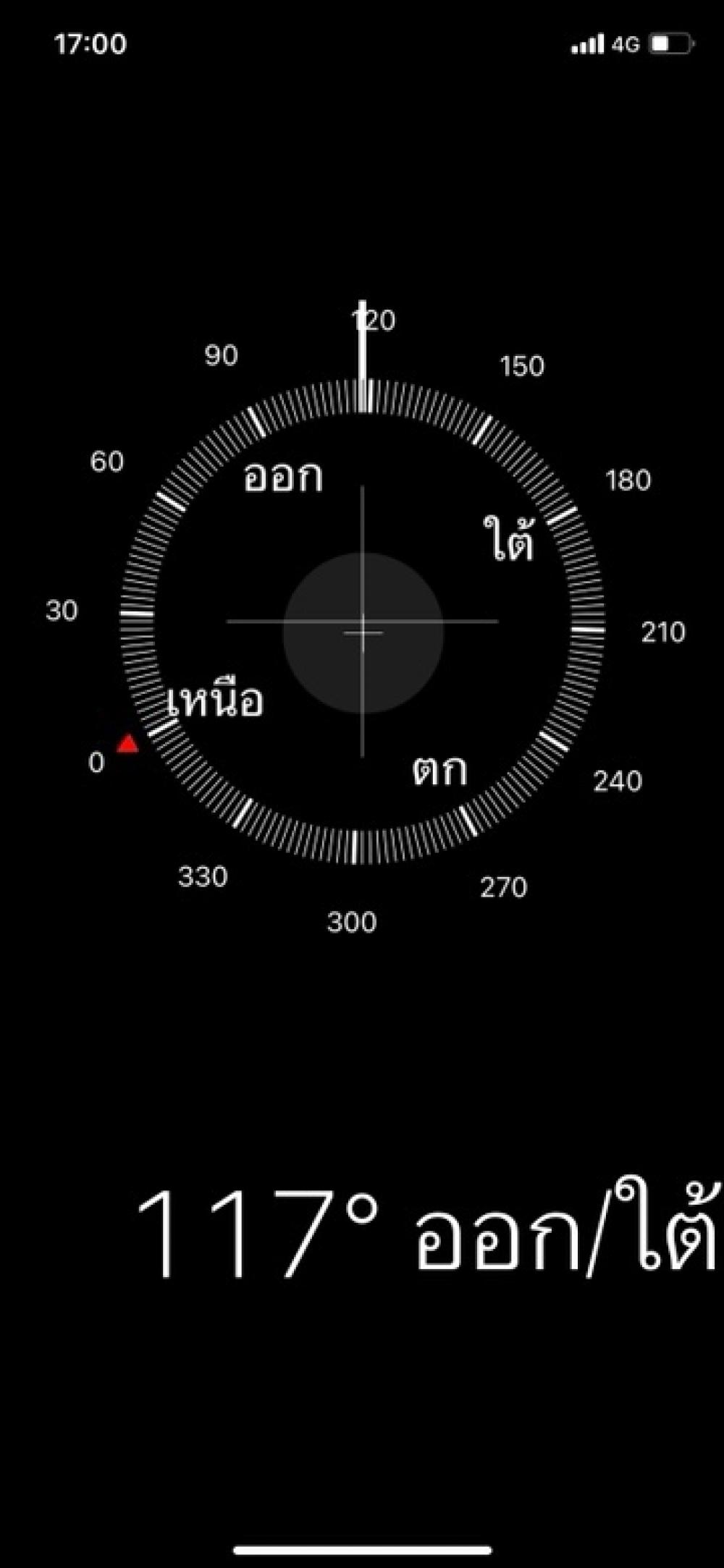
Task: Tap the compass dial to lock the heading
Action: pyautogui.click(x=362, y=622)
